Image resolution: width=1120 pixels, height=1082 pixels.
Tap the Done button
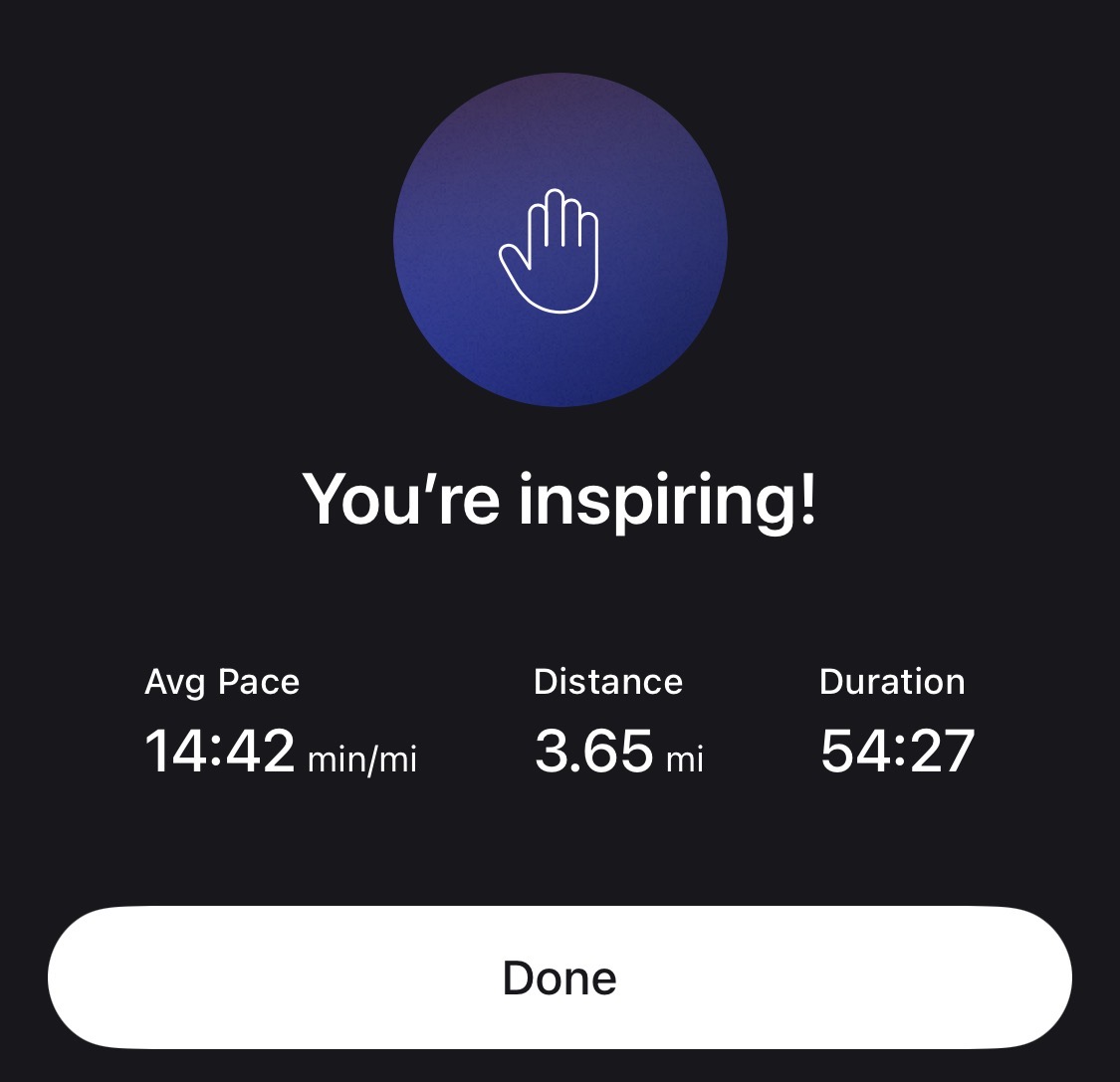[x=560, y=977]
